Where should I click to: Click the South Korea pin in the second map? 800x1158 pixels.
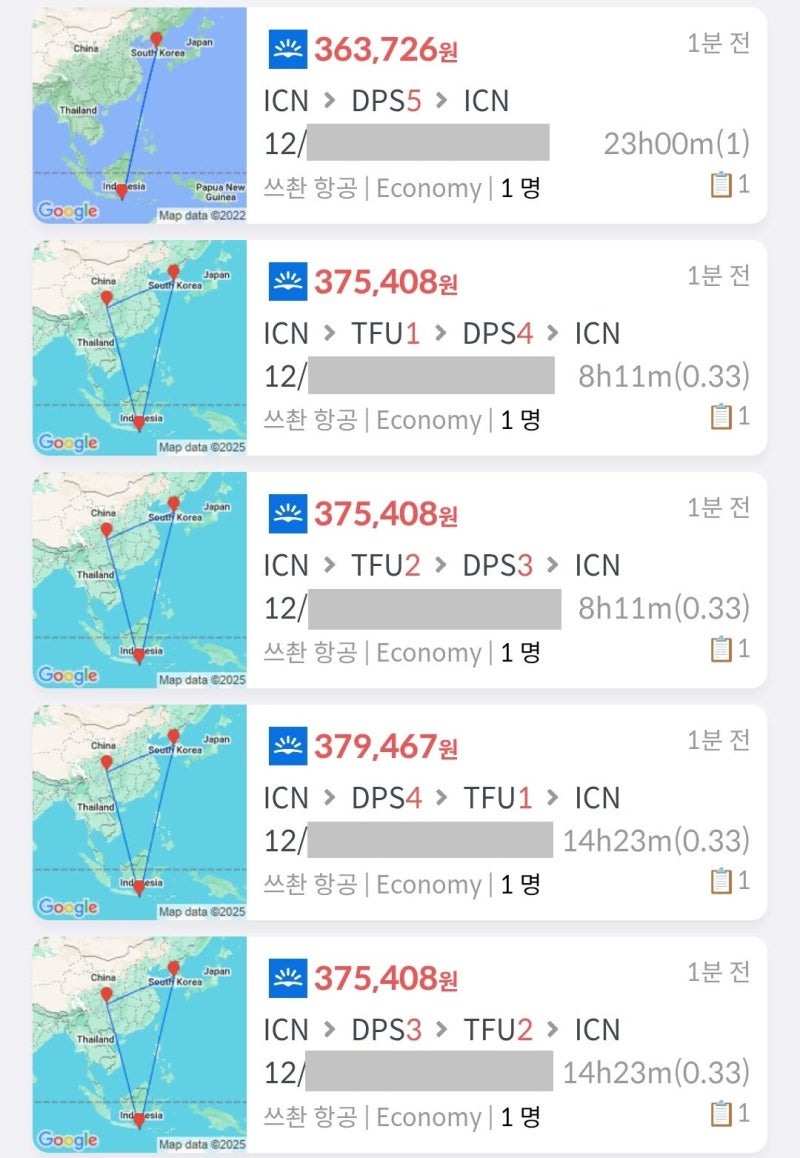point(175,273)
